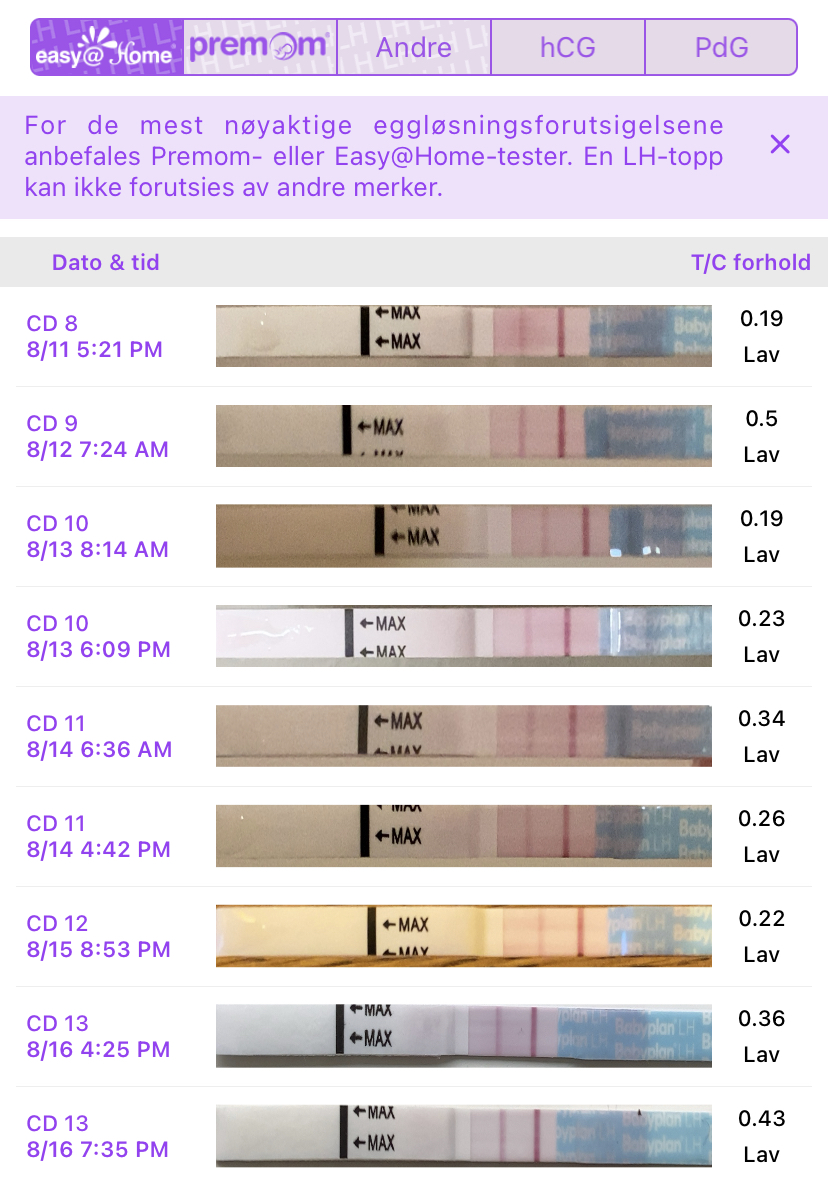Open the CD 9 test from 8/12 7:24 AM
The image size is (828, 1186).
coord(414,437)
